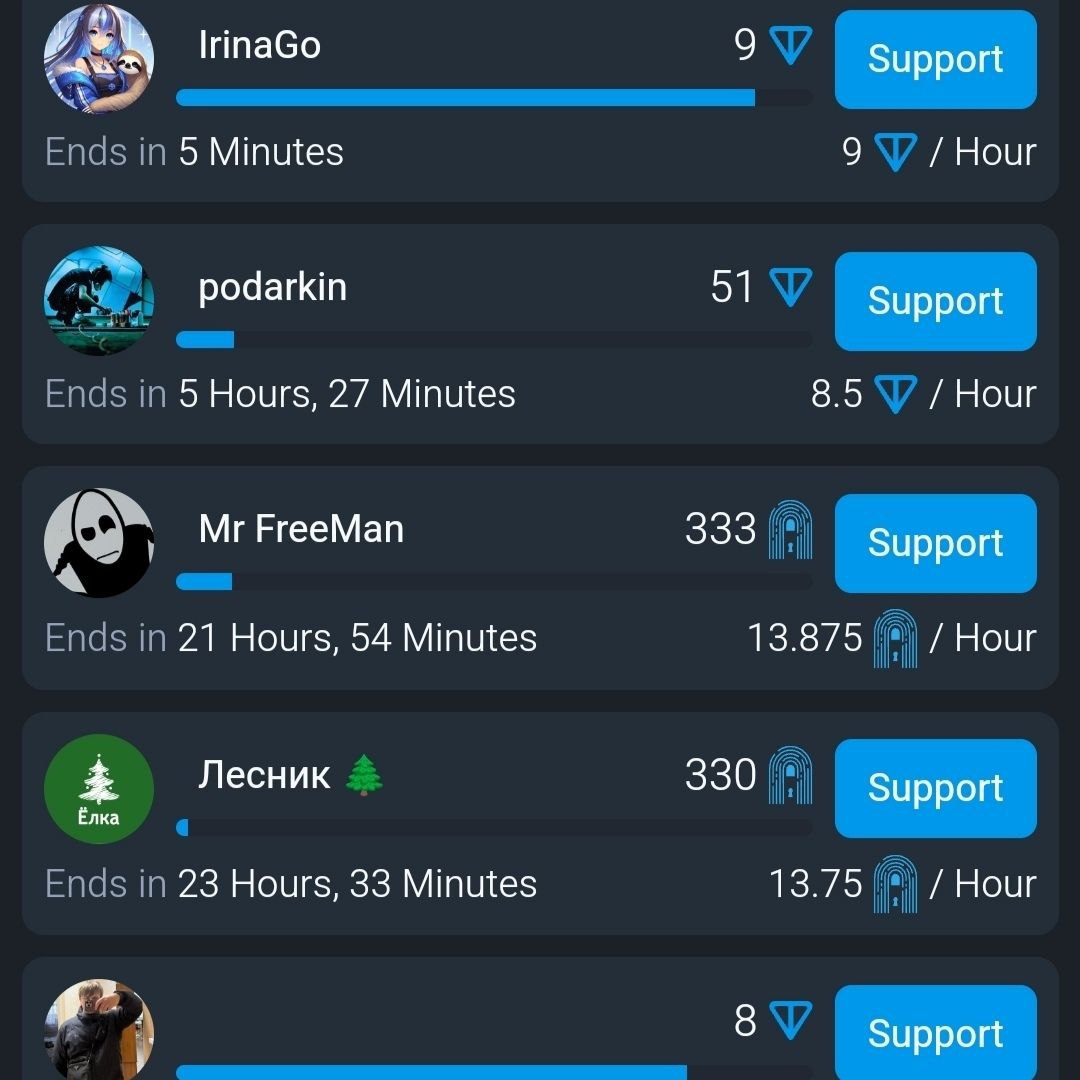1080x1080 pixels.
Task: Support the Лесник campaign
Action: (x=935, y=788)
